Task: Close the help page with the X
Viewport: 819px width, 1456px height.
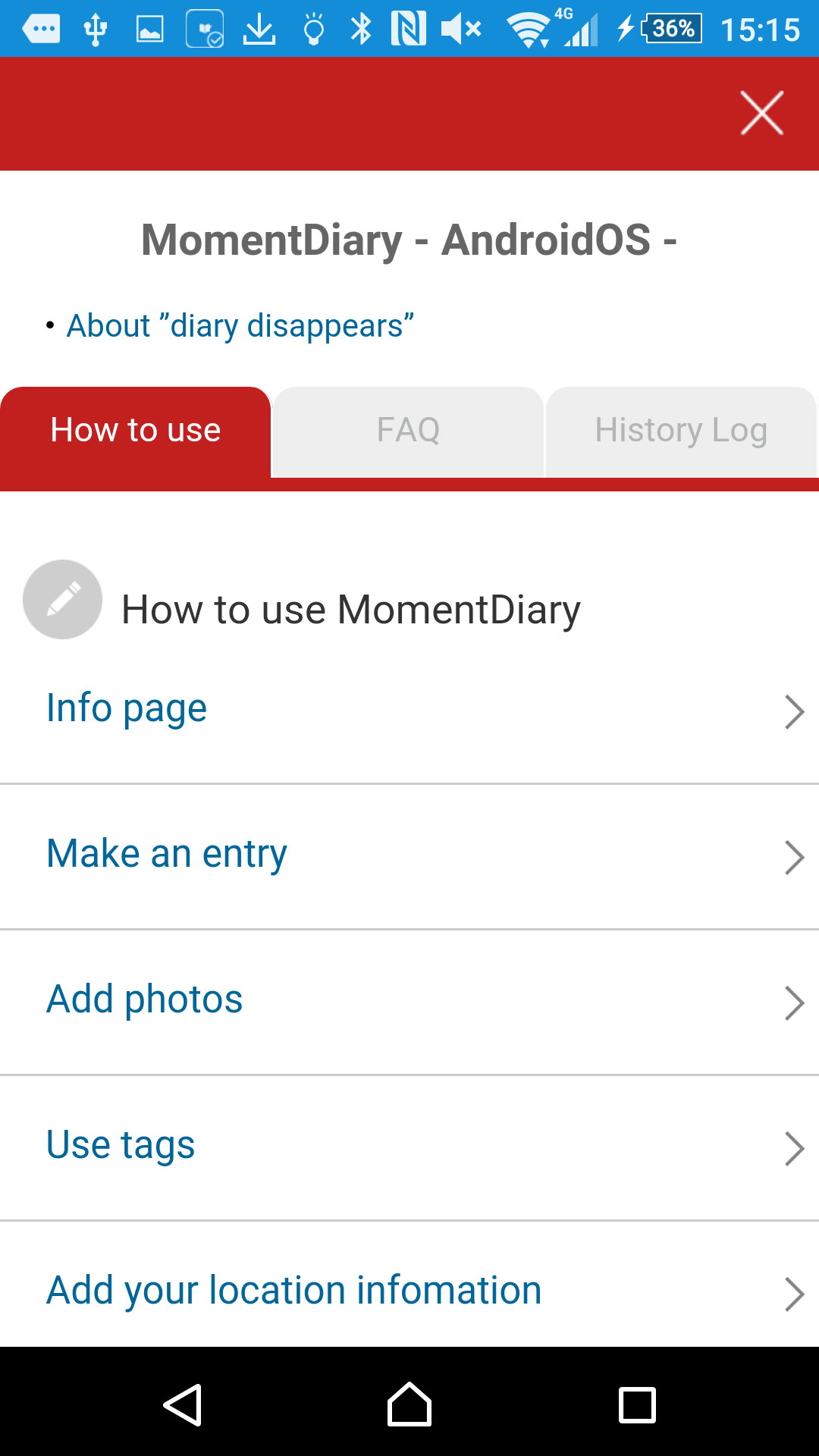Action: point(761,113)
